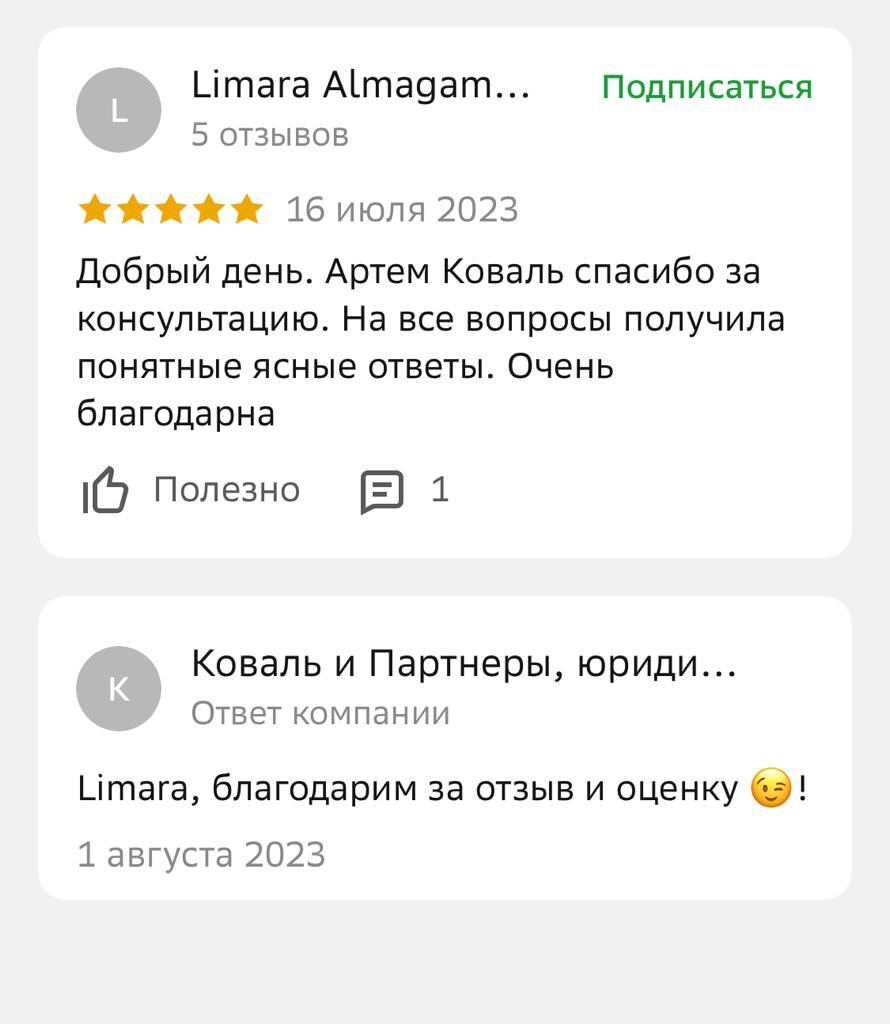Open Limara Almagam's profile

pyautogui.click(x=360, y=87)
